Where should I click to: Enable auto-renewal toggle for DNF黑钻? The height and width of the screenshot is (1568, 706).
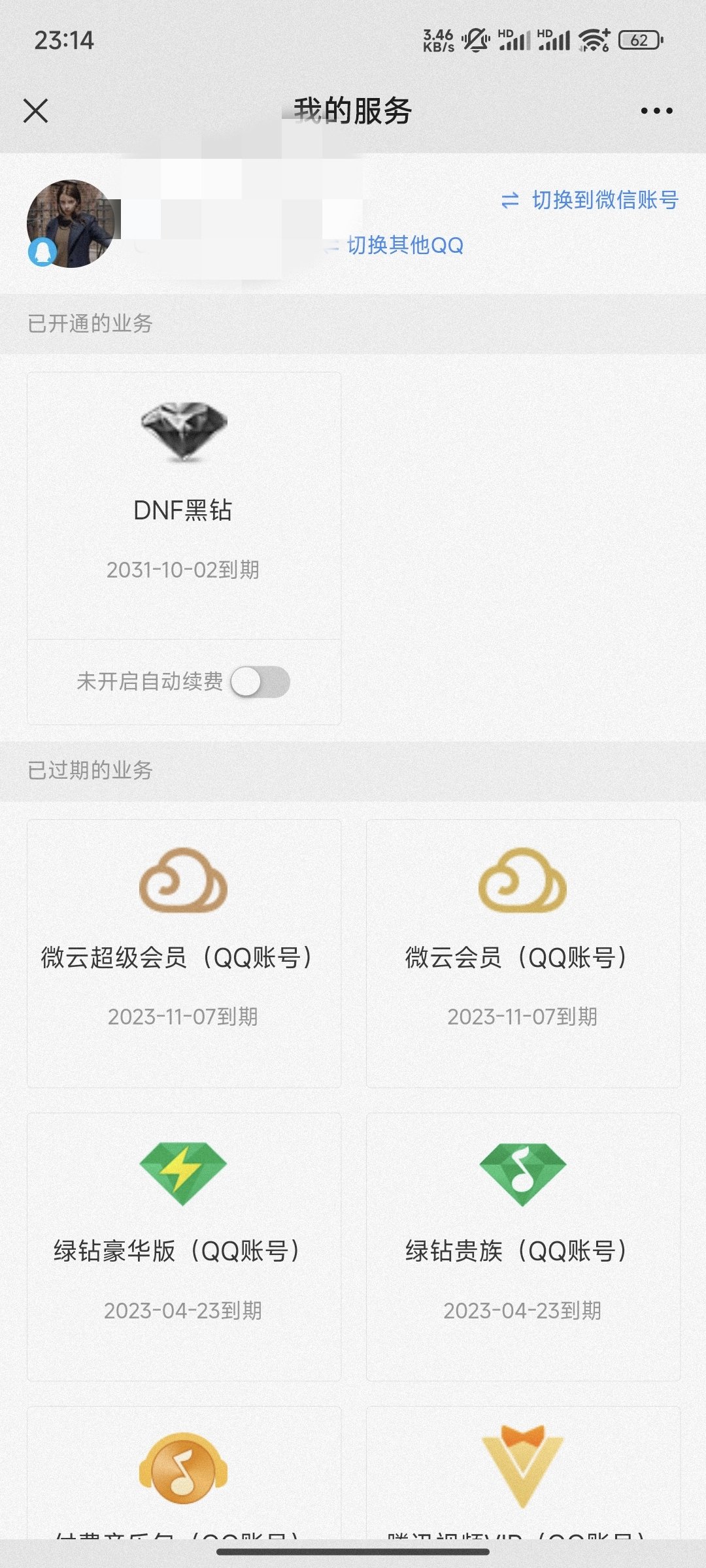tap(260, 682)
